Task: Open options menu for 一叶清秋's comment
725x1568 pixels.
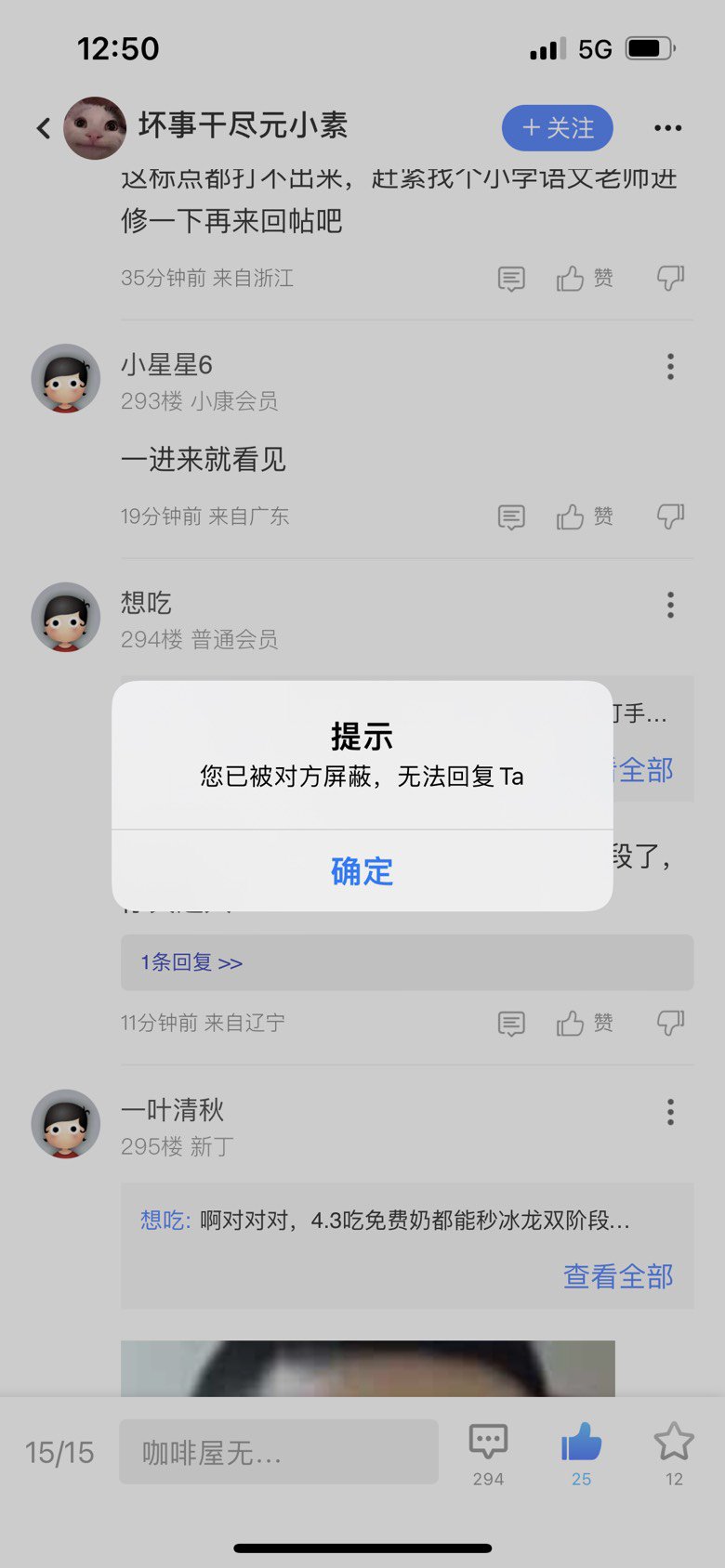Action: click(x=670, y=1112)
